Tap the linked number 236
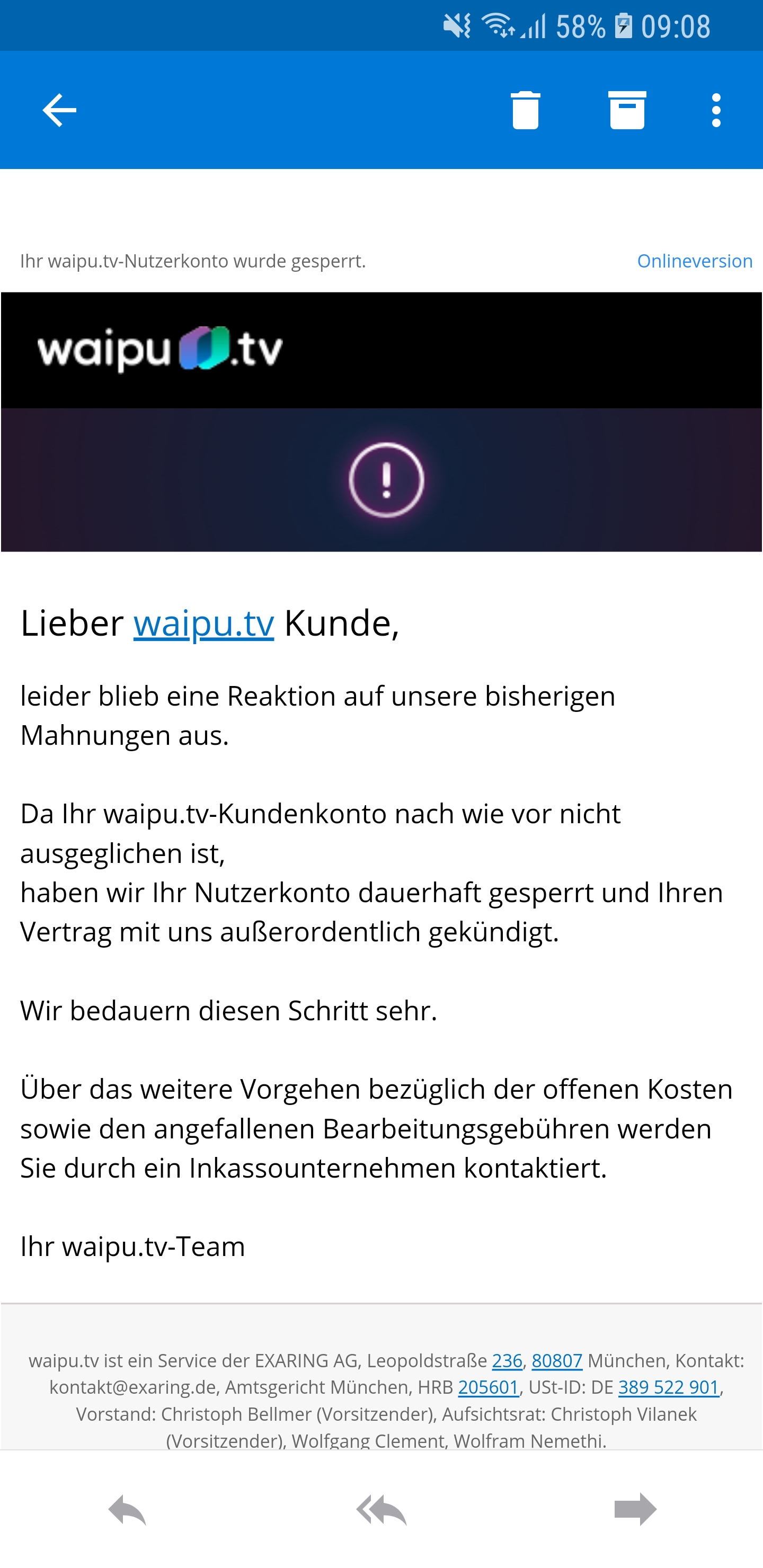The image size is (763, 1568). click(x=507, y=1360)
